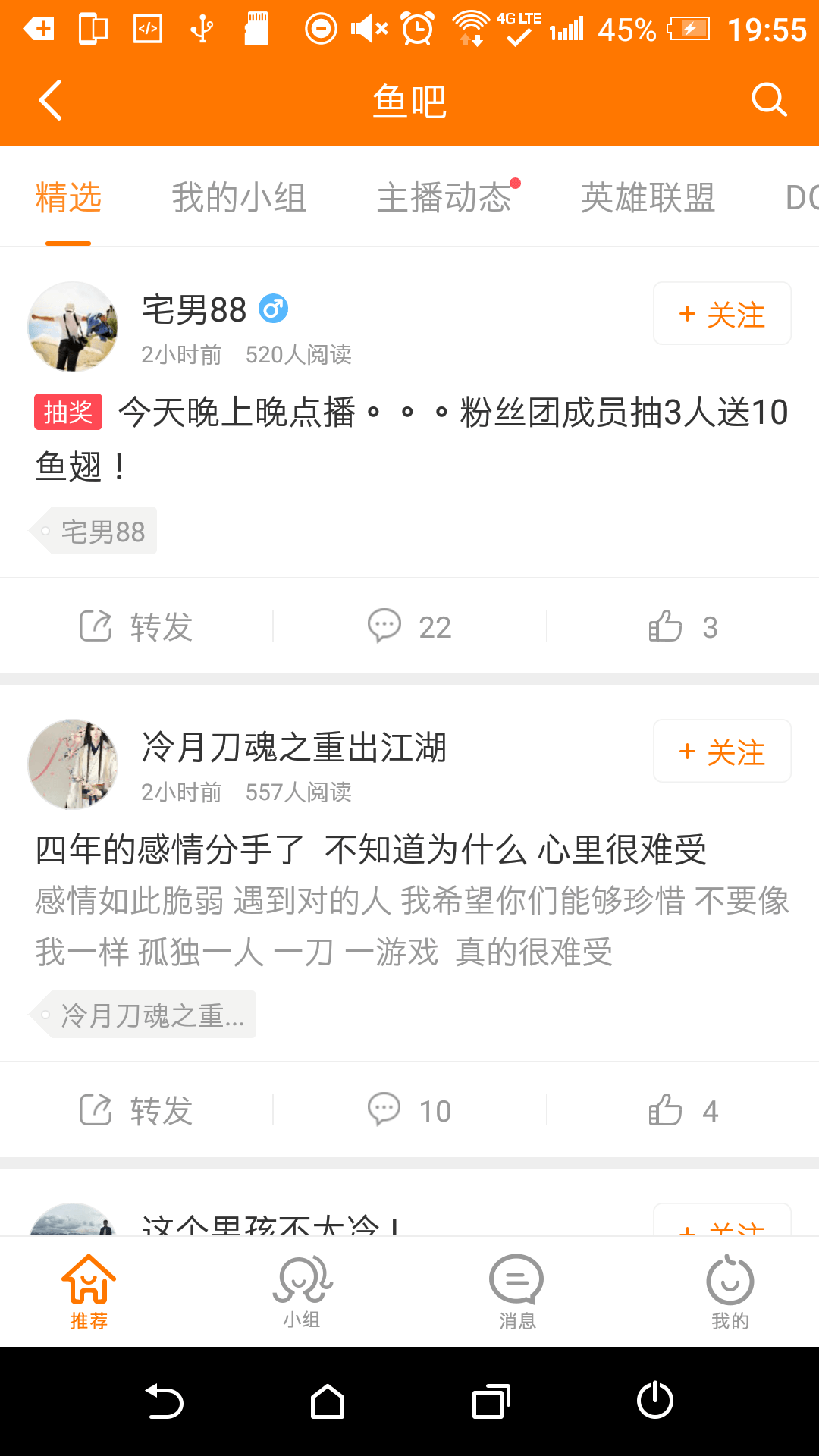Follow user 宅男88
The image size is (819, 1456).
[x=722, y=314]
